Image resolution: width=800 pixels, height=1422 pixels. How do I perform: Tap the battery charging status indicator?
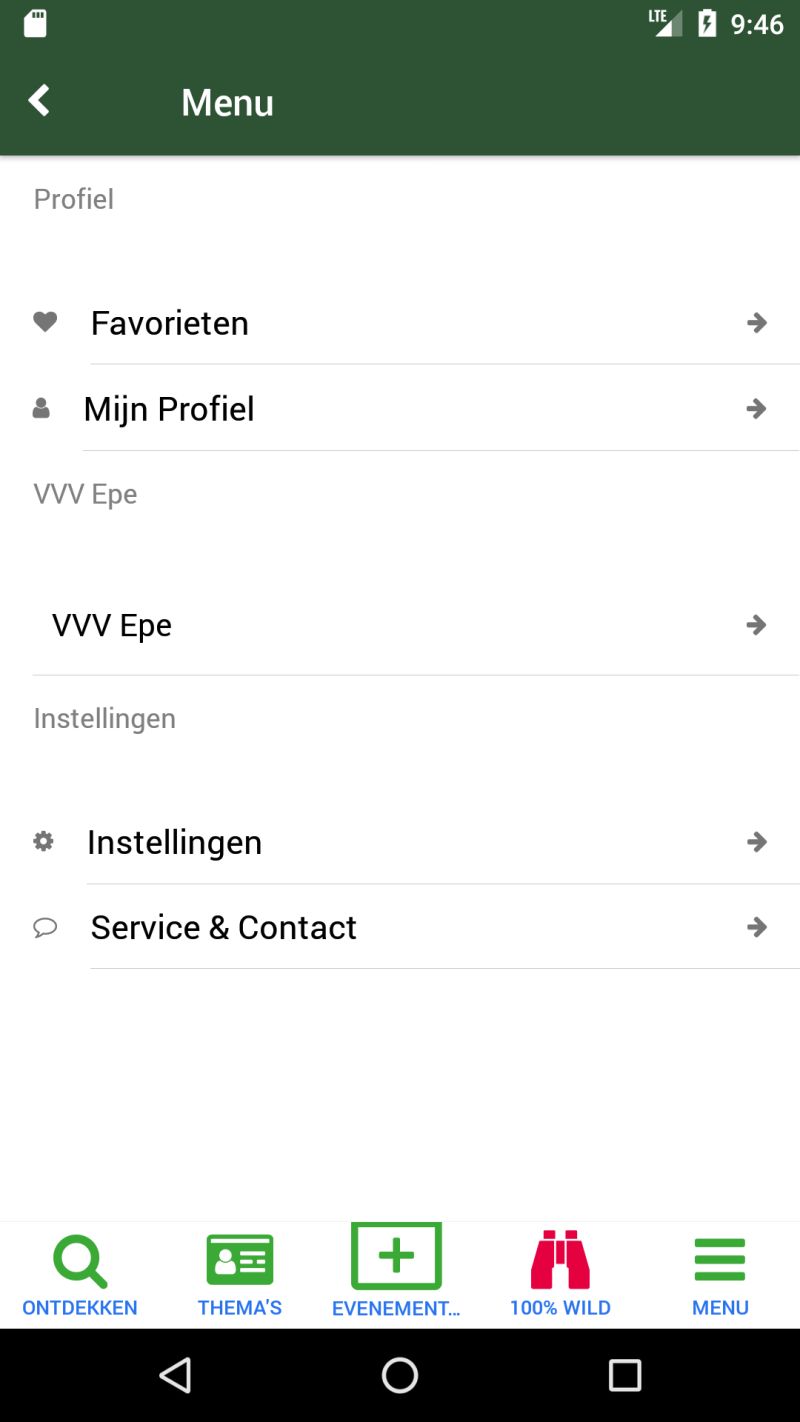[706, 22]
